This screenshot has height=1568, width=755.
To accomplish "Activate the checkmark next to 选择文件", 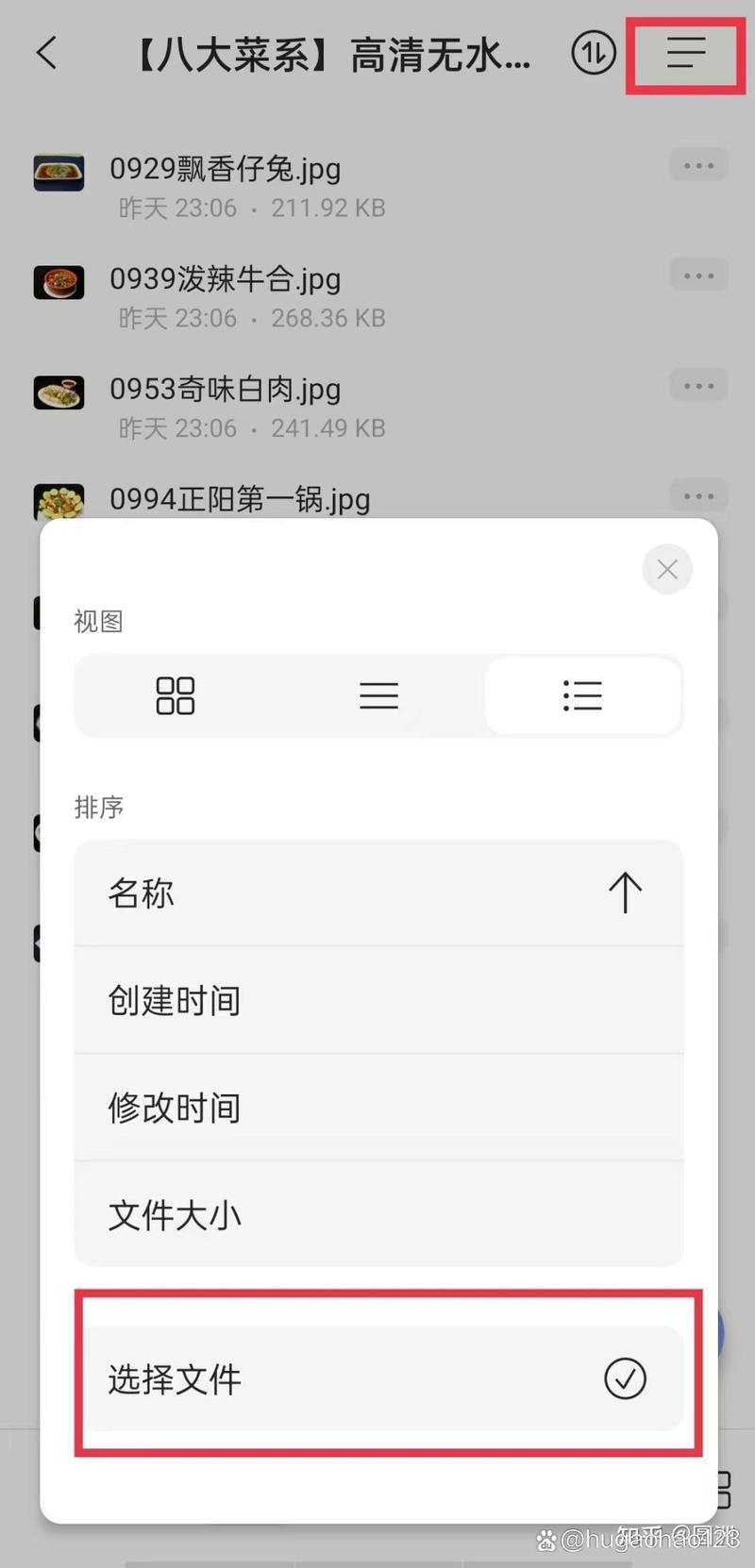I will point(624,1378).
